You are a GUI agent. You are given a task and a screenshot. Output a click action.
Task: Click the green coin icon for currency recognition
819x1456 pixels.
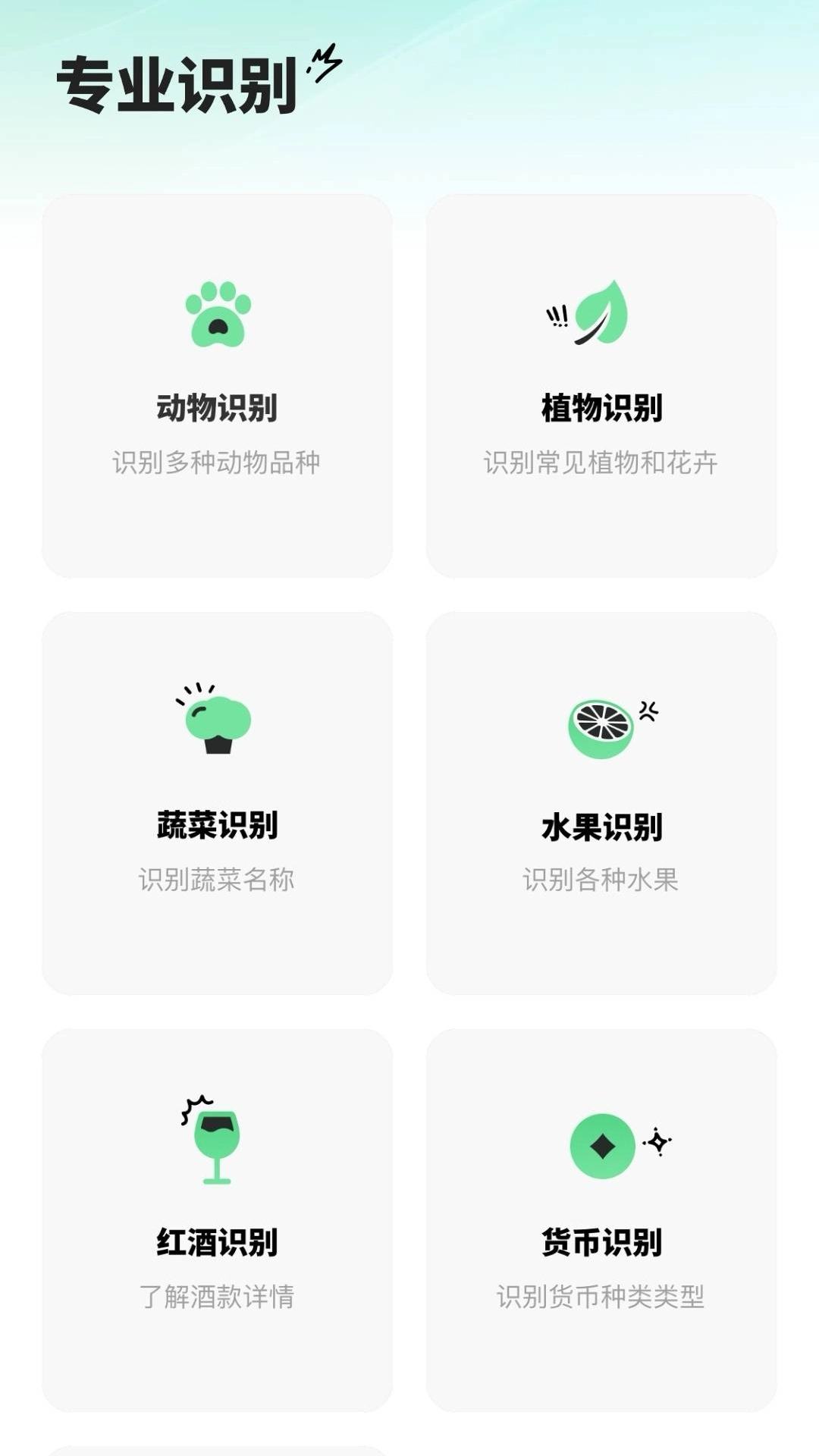tap(601, 1145)
